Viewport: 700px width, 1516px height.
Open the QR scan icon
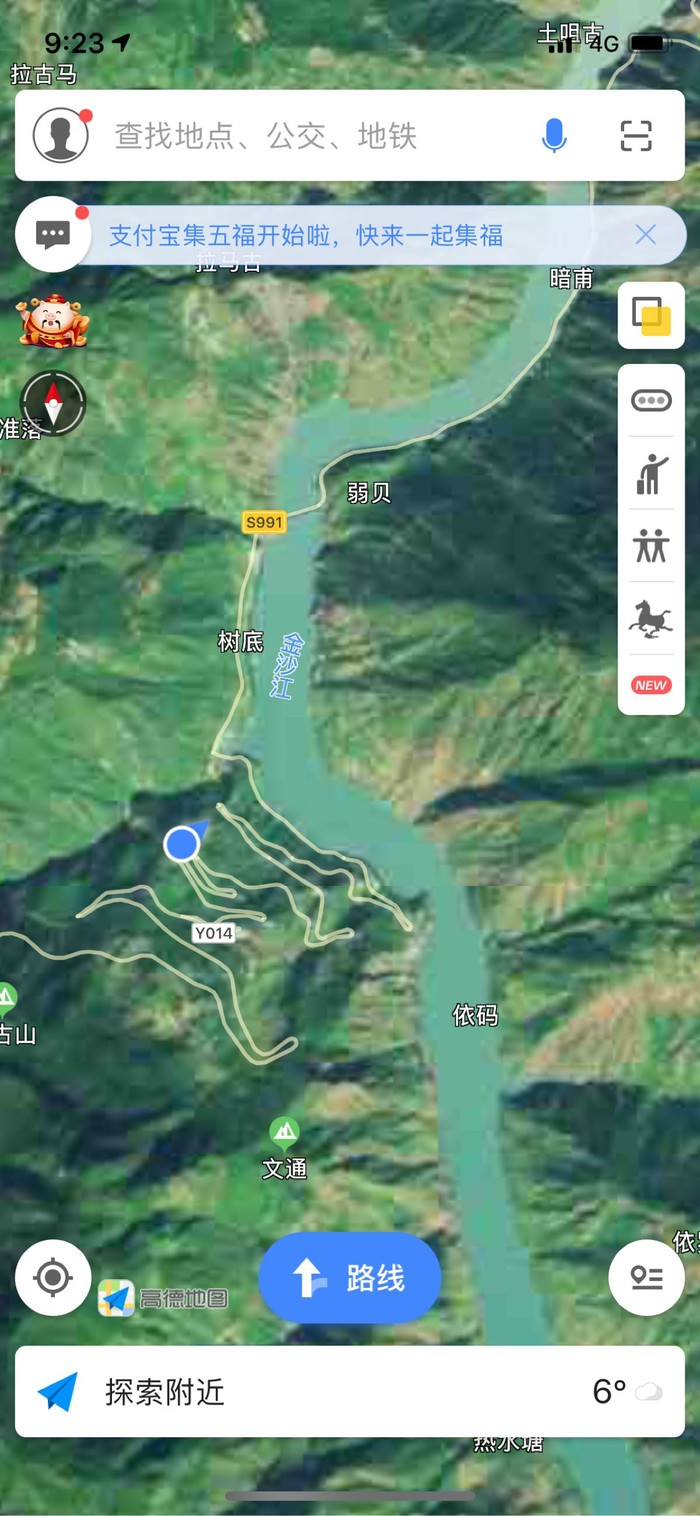click(x=636, y=135)
